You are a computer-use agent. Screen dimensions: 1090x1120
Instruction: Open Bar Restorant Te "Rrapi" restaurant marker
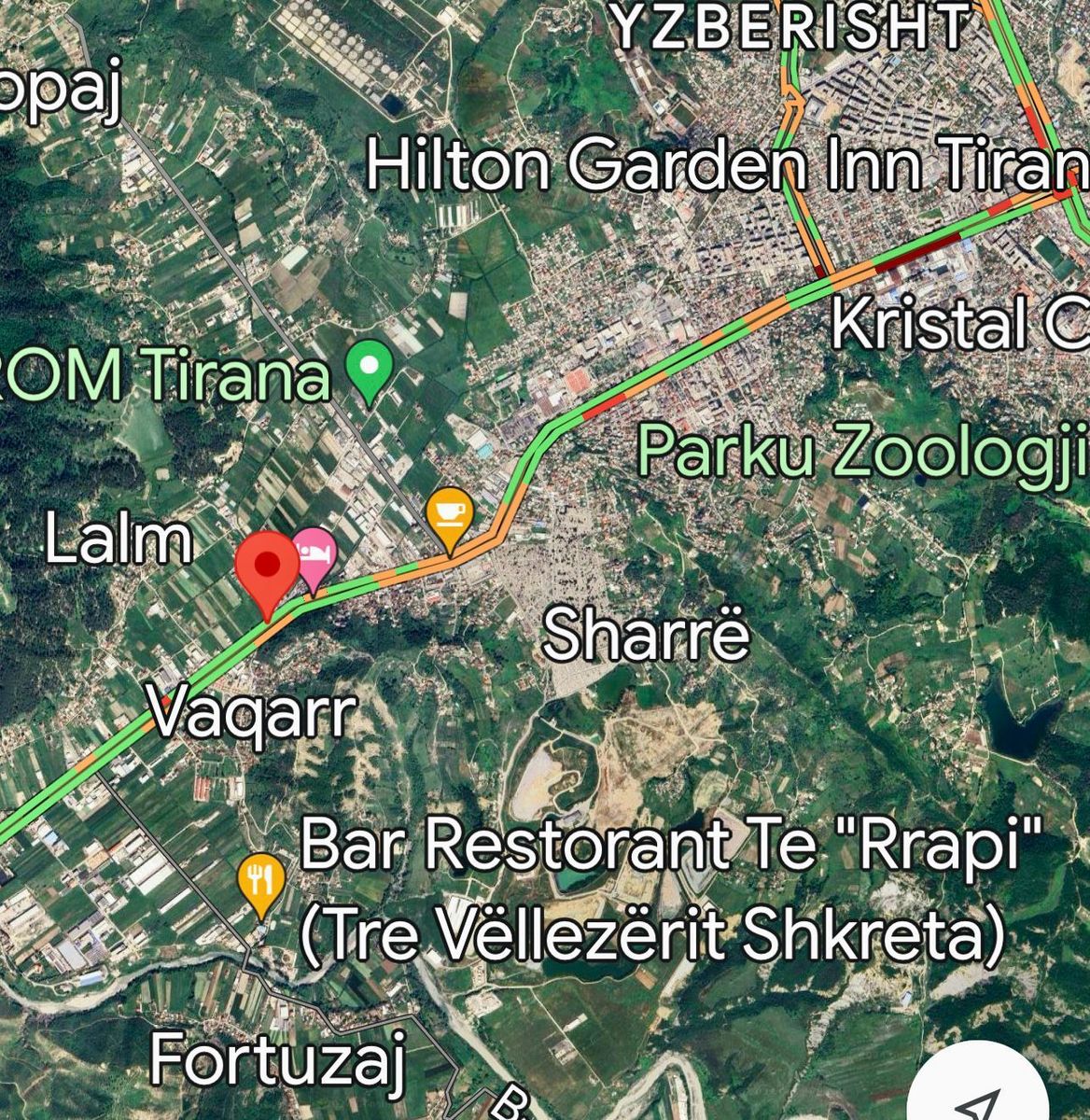[261, 879]
